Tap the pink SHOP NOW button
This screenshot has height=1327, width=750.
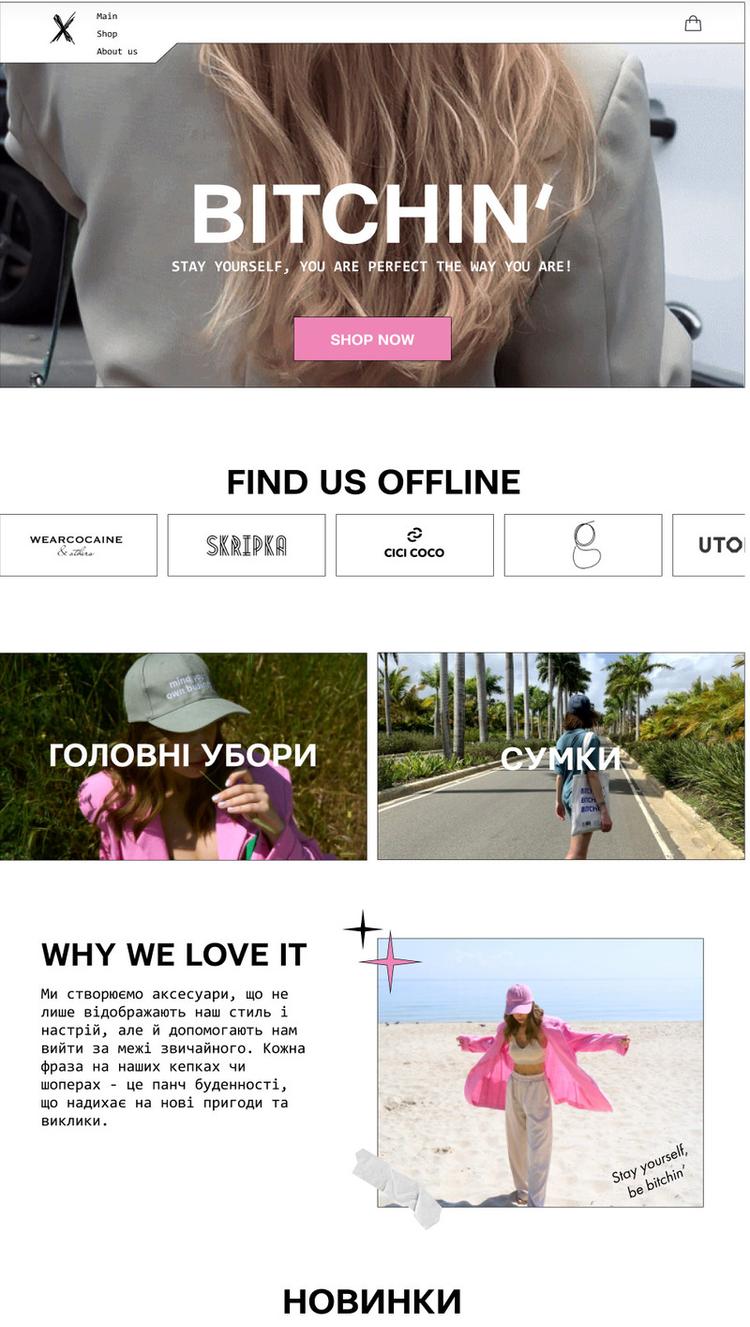[x=372, y=339]
